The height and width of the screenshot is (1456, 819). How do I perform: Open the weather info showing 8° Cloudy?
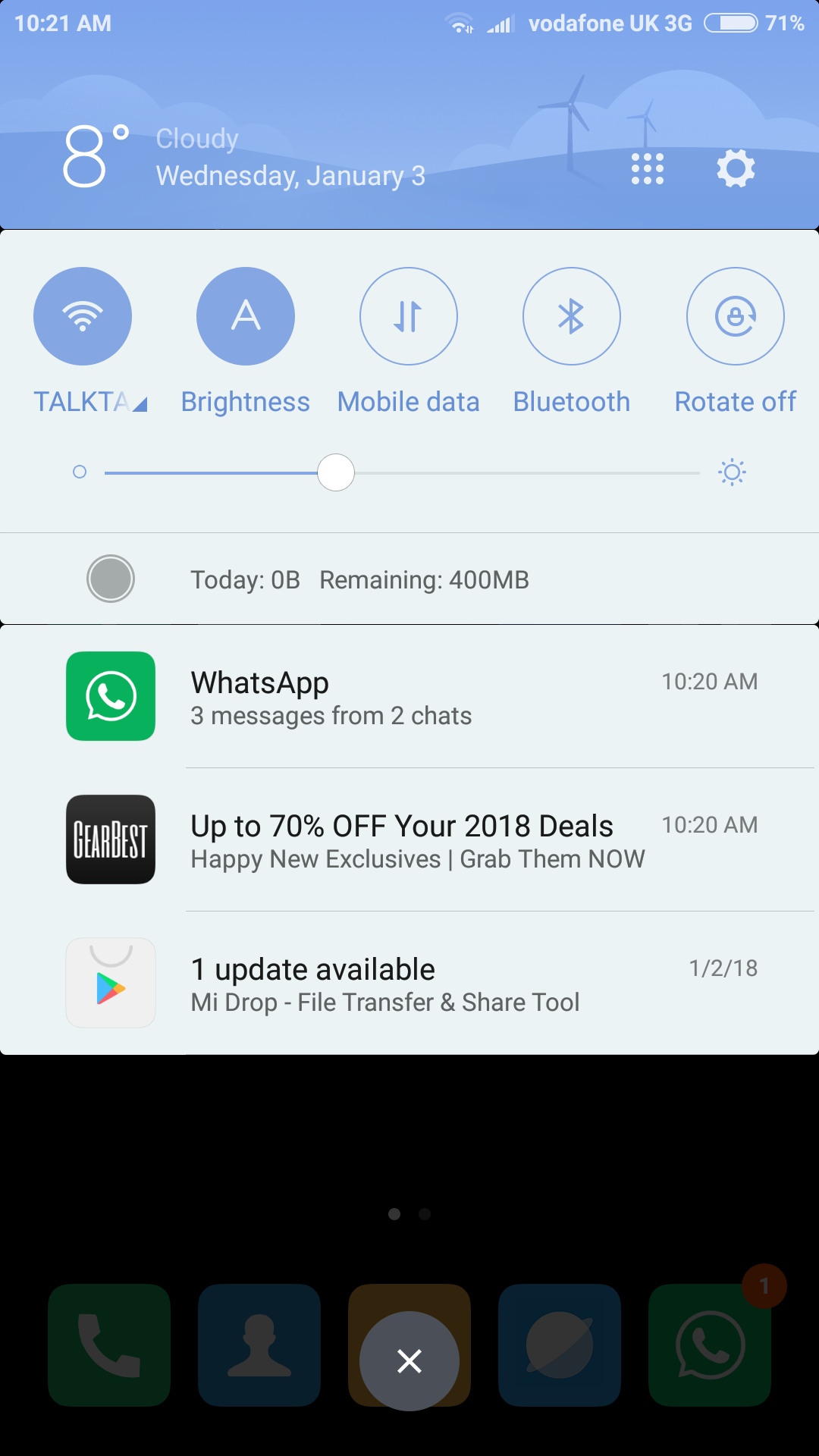pos(243,157)
